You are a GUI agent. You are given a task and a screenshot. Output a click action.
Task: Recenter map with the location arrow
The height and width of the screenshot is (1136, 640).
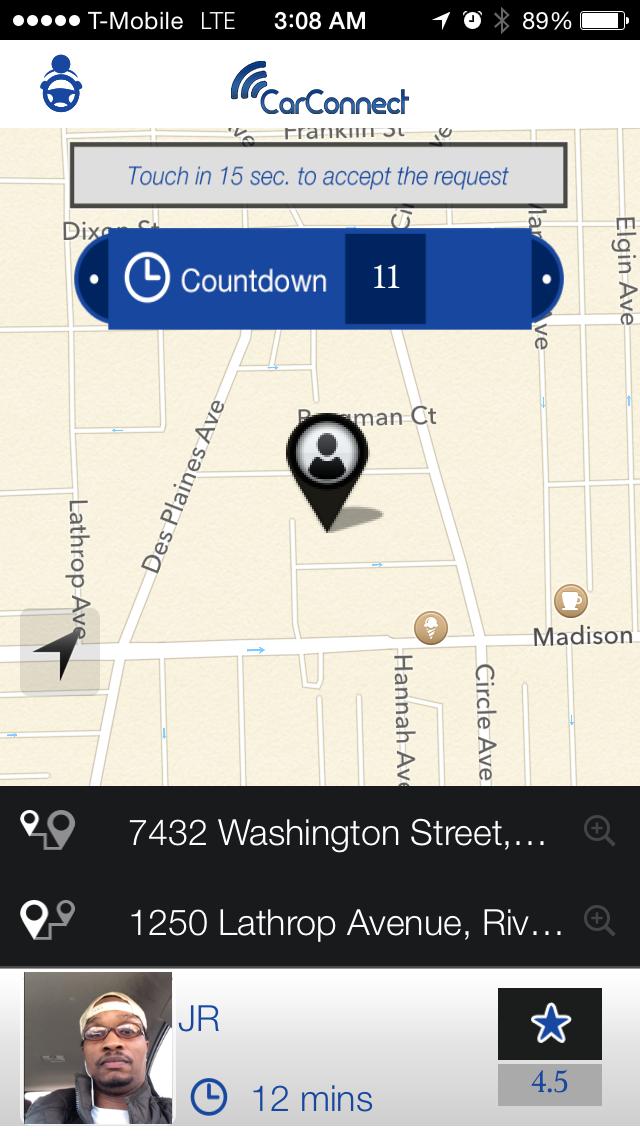point(60,651)
